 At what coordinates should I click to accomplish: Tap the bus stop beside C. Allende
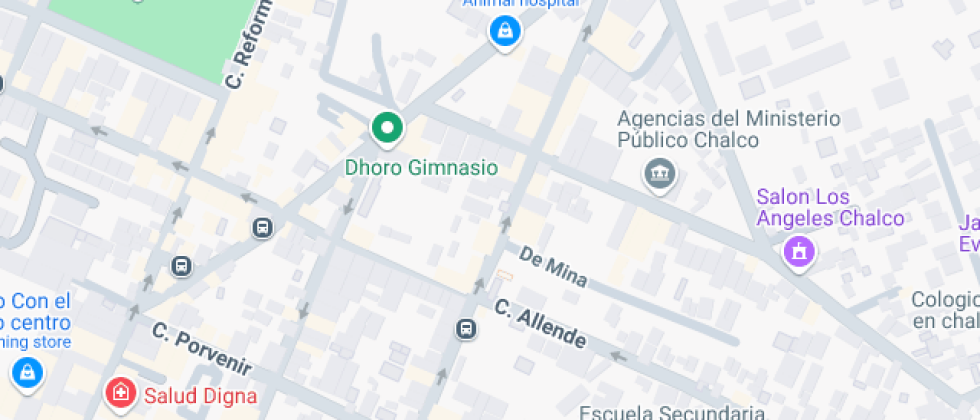pos(466,328)
